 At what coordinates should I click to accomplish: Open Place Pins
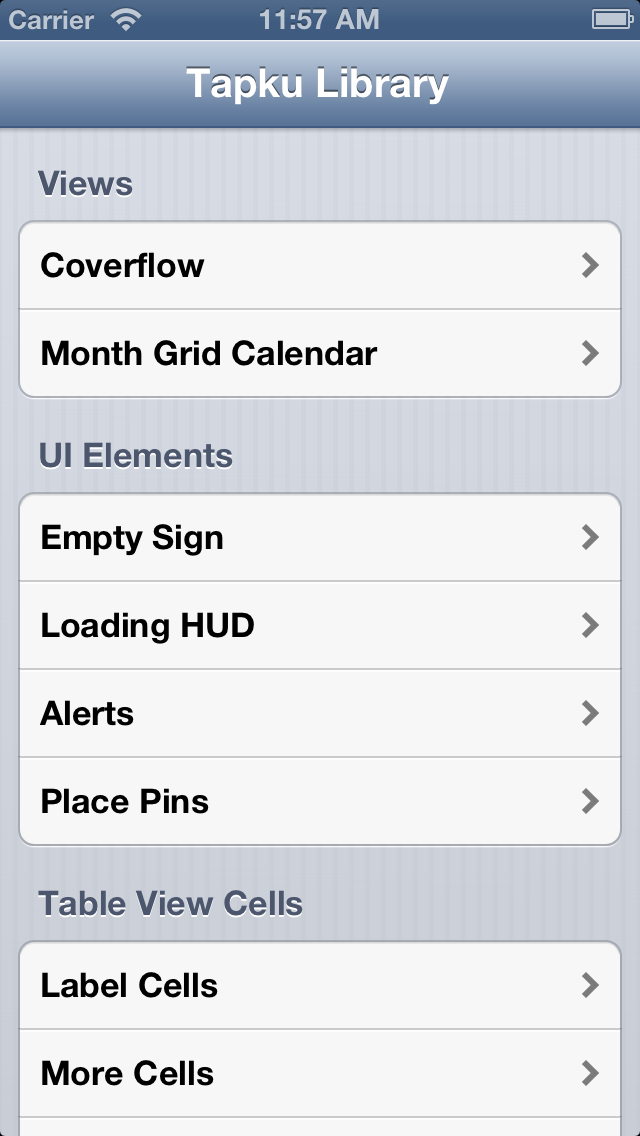coord(320,801)
